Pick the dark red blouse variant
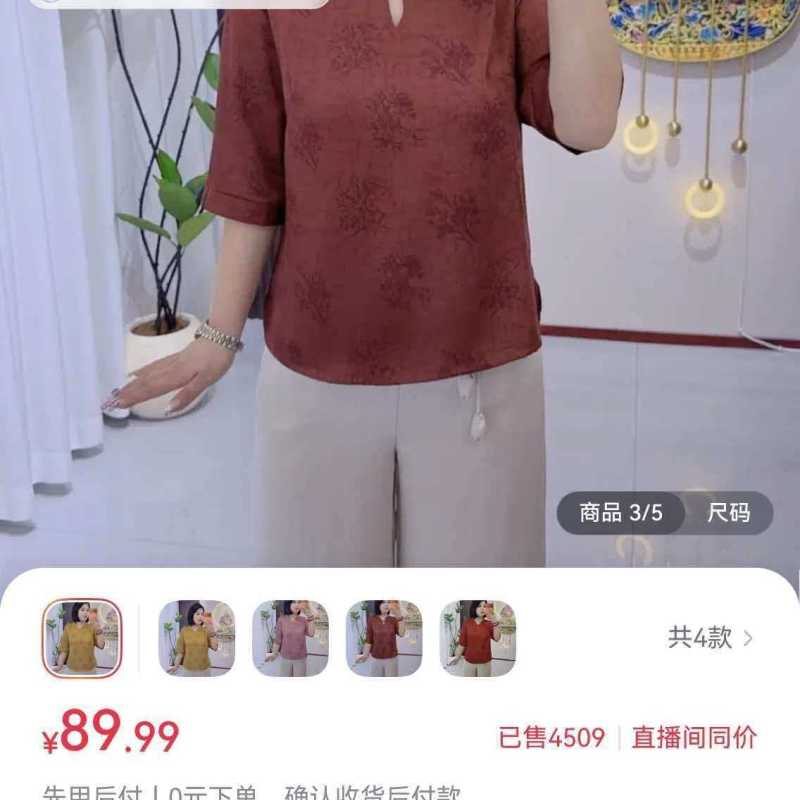The height and width of the screenshot is (800, 800). (384, 638)
